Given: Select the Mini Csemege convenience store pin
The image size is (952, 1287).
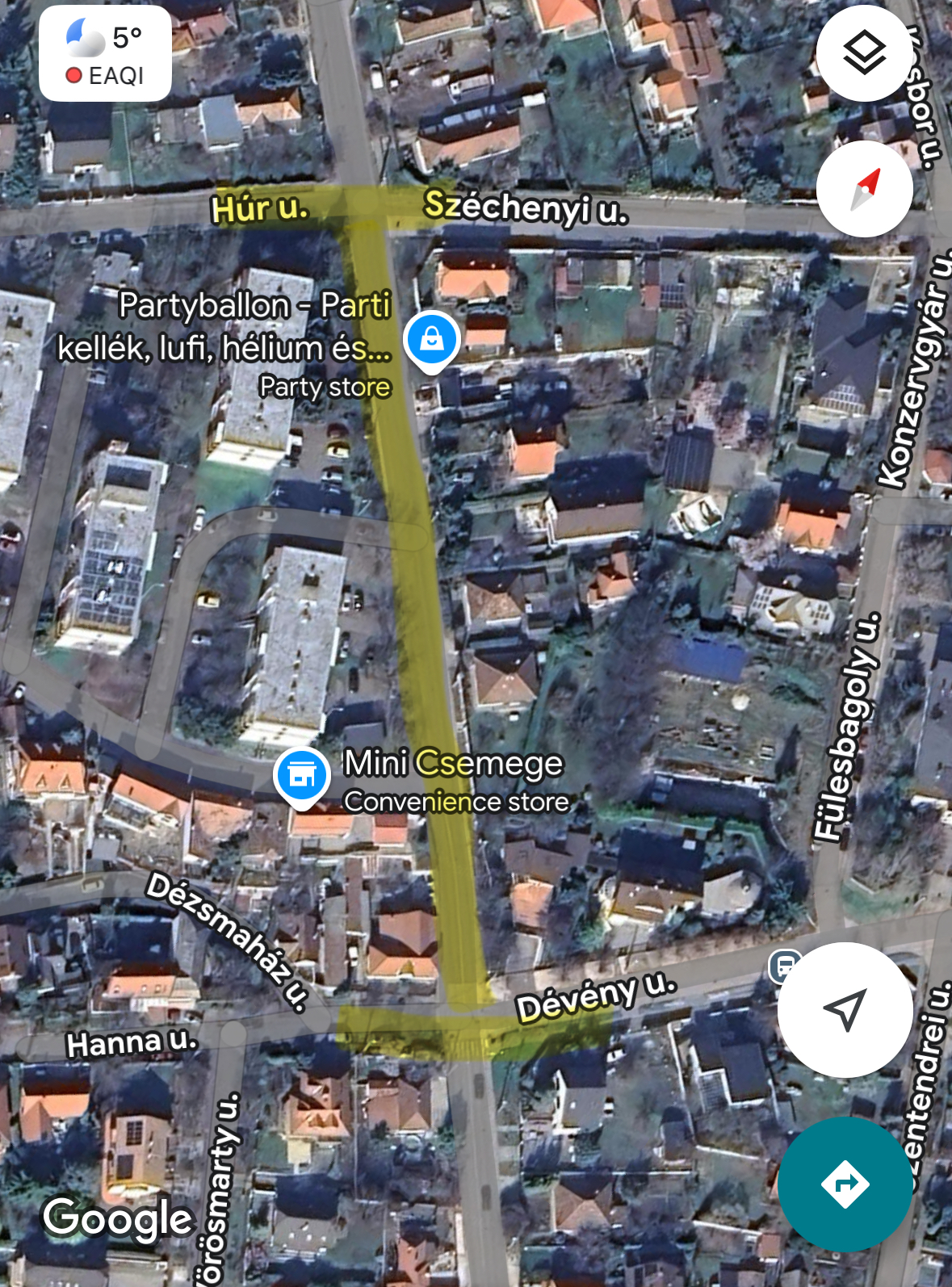Looking at the screenshot, I should 301,775.
